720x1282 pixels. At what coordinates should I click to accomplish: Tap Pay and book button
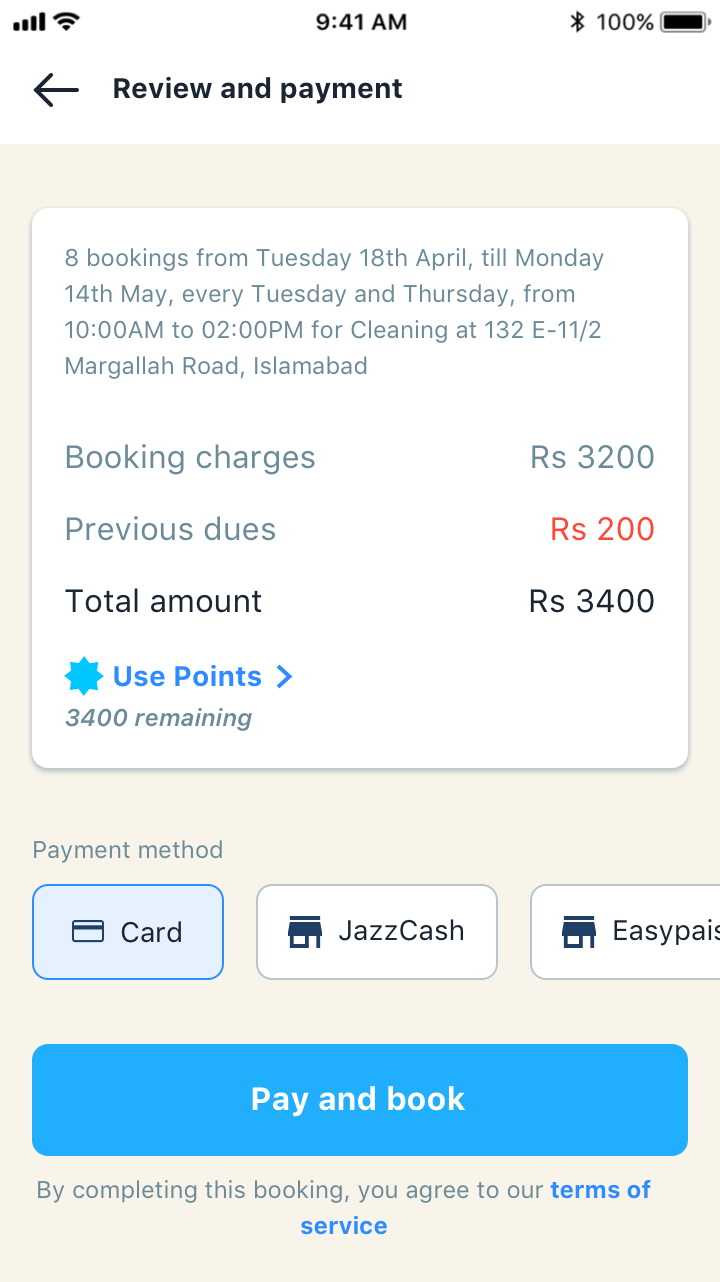tap(360, 1100)
